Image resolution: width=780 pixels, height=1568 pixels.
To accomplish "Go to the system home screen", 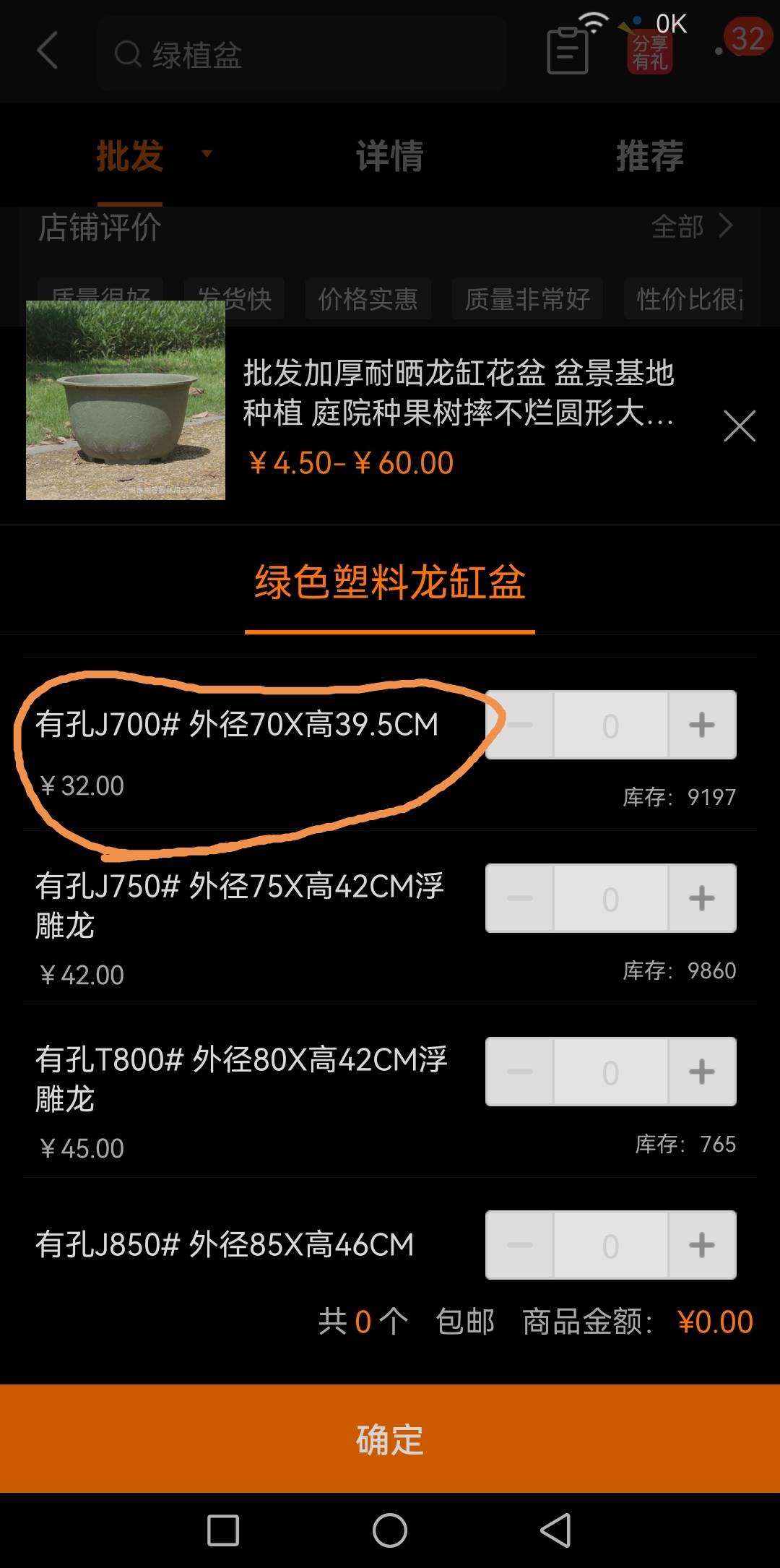I will pos(390,1530).
